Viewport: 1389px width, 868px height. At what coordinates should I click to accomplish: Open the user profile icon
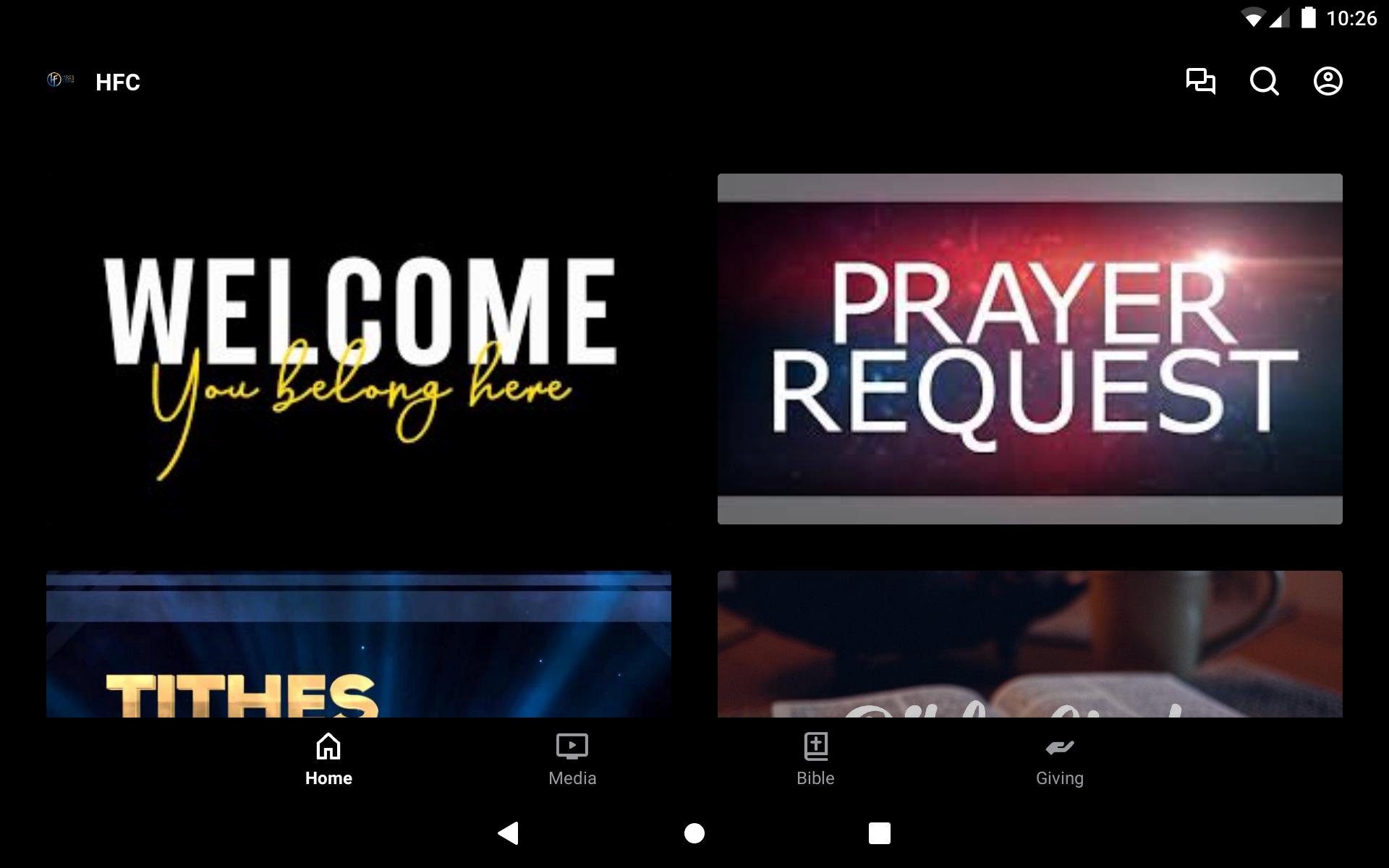(1328, 81)
